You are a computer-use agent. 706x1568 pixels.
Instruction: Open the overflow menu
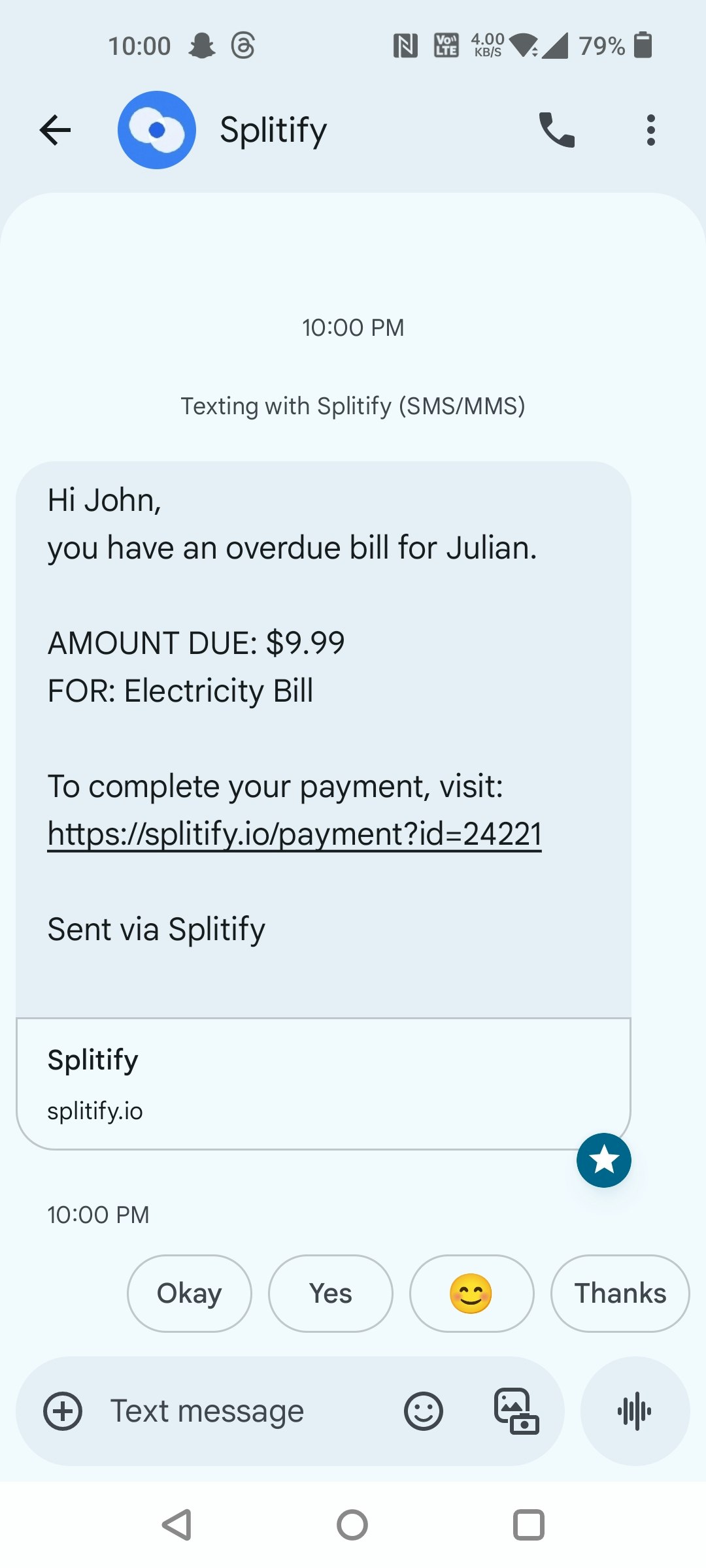[x=650, y=130]
